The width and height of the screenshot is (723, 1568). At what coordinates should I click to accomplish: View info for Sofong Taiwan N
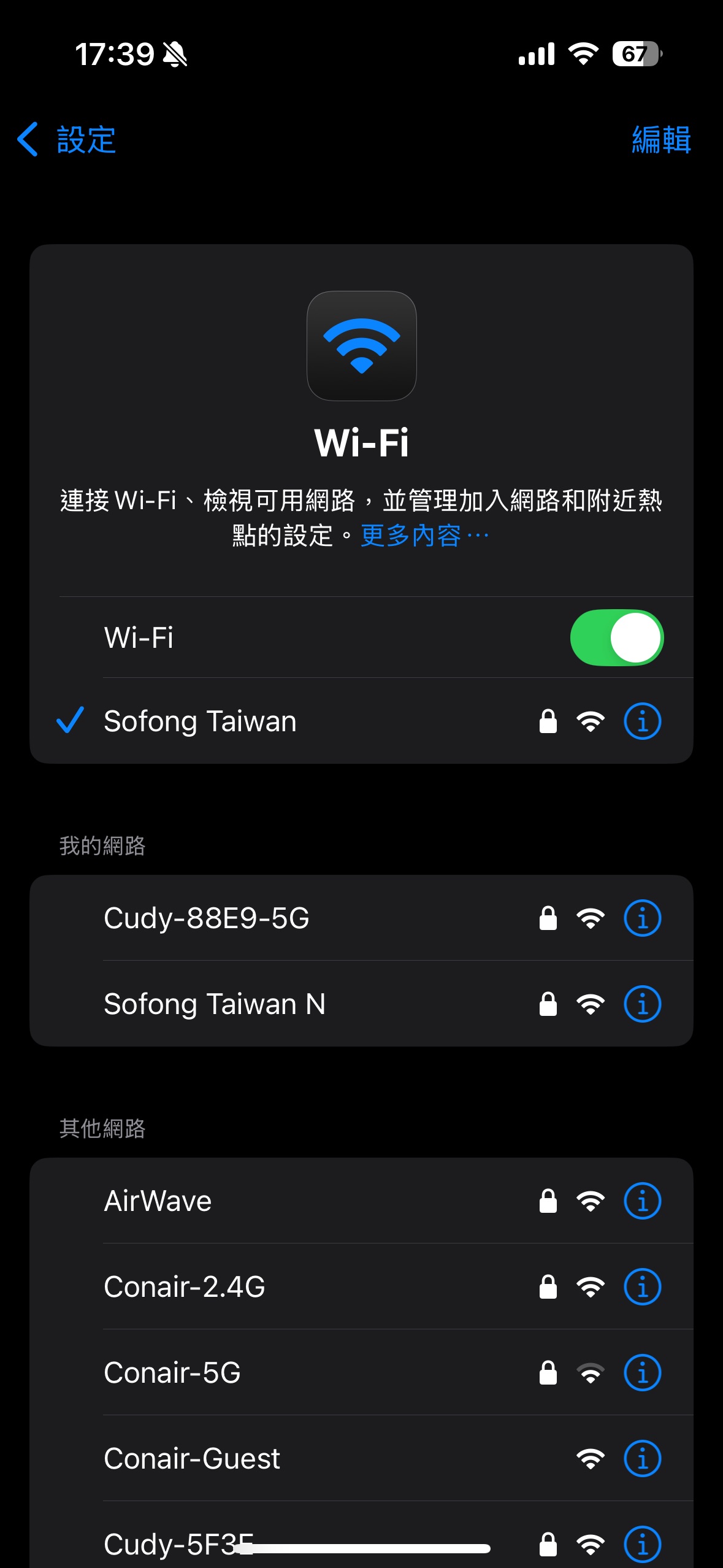(x=642, y=1004)
